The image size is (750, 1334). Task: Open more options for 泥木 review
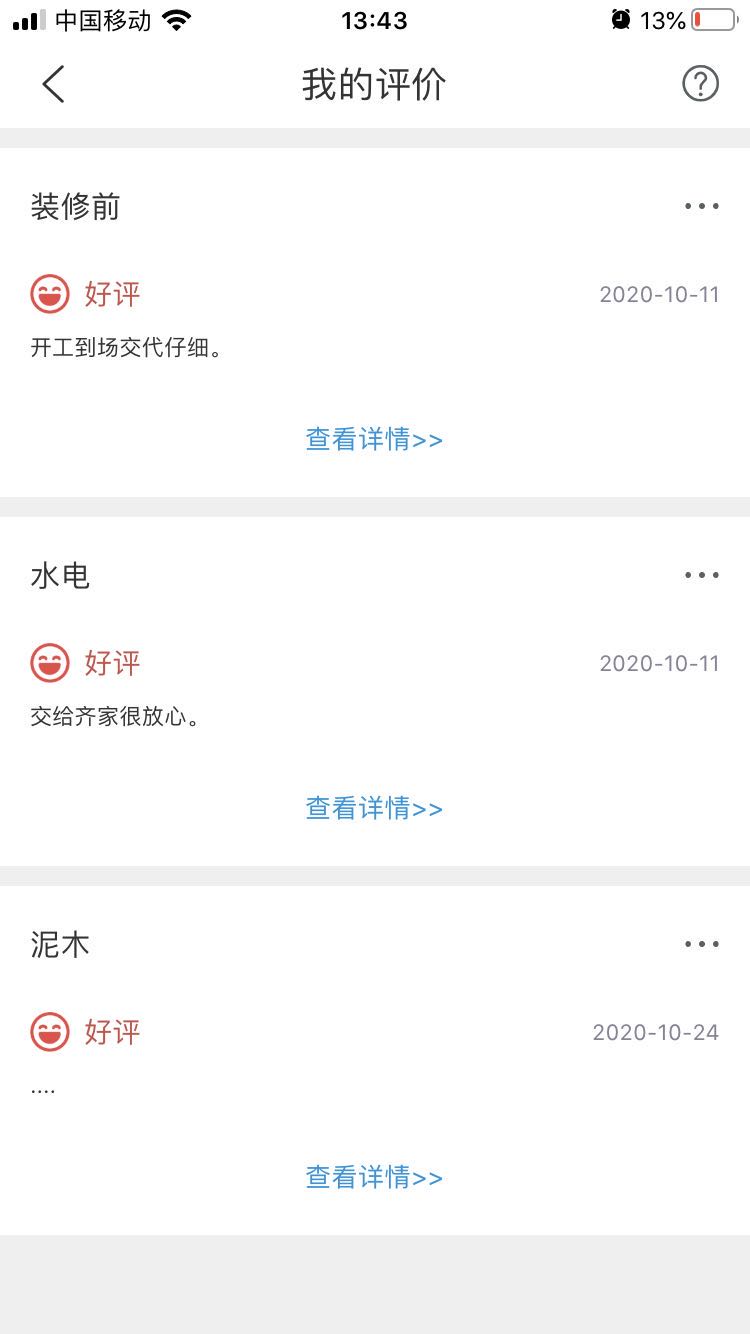[701, 944]
